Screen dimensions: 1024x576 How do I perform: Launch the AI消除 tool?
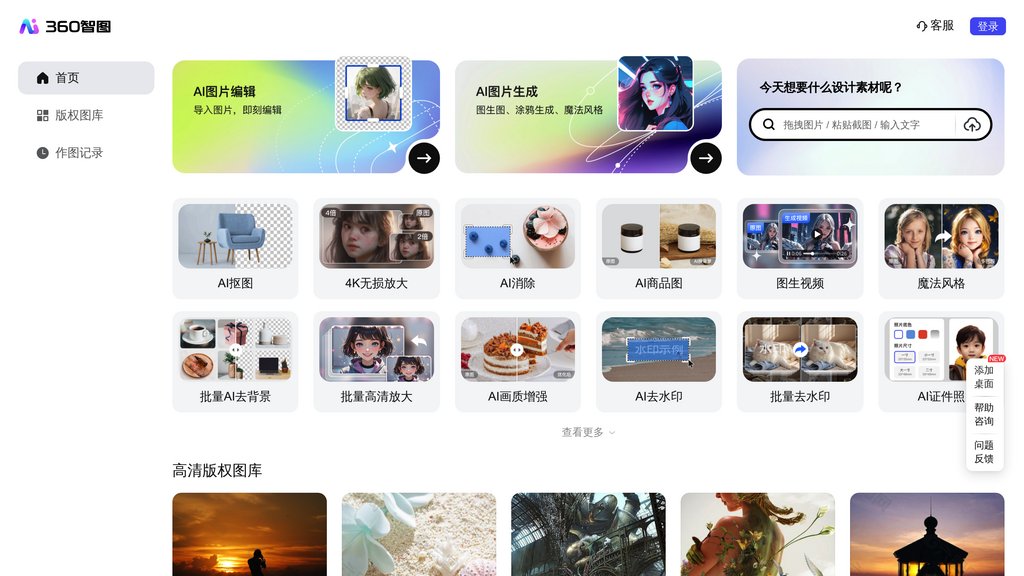[x=517, y=249]
